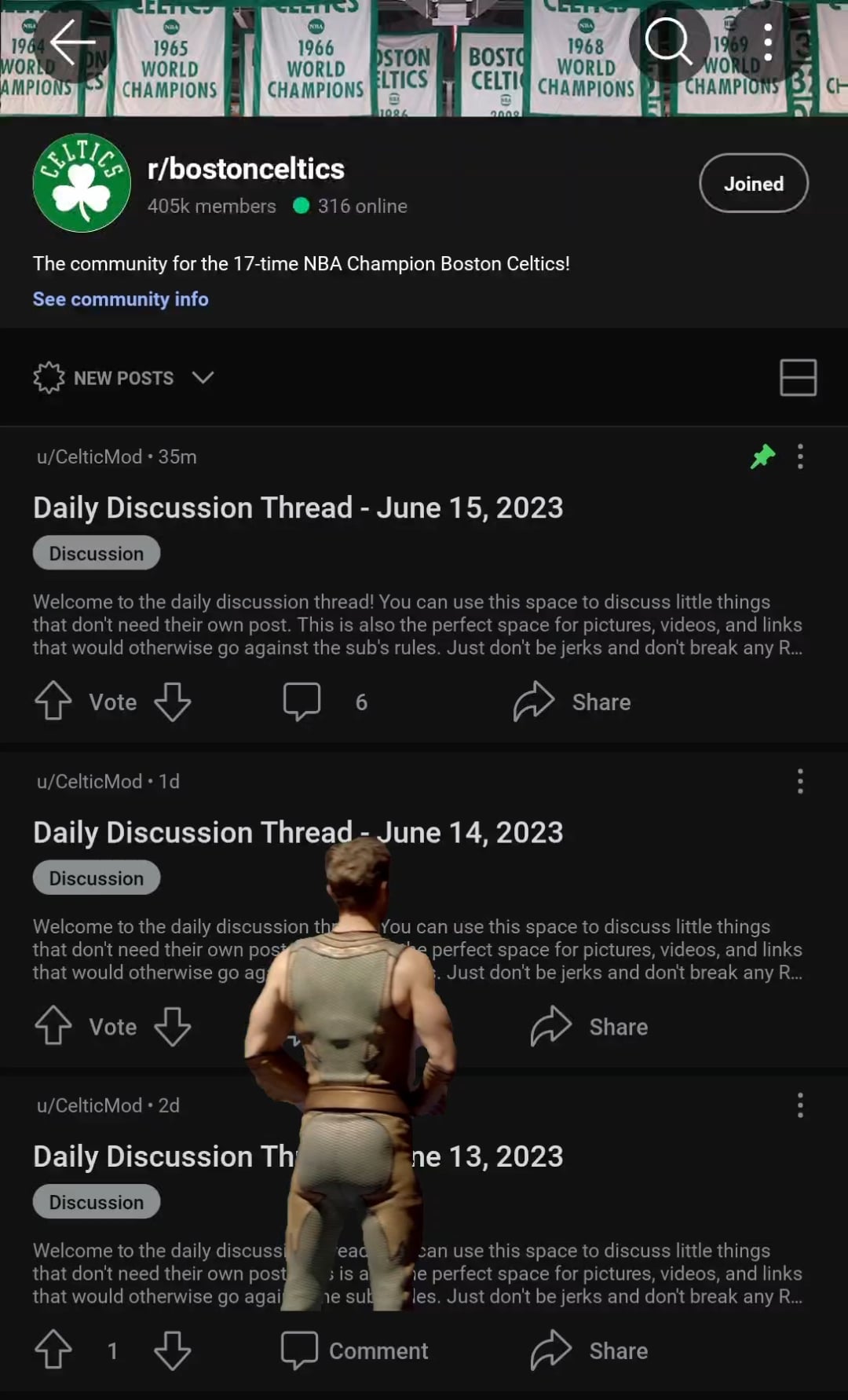Open the subreddit overflow menu
Image resolution: width=848 pixels, height=1400 pixels.
[768, 42]
